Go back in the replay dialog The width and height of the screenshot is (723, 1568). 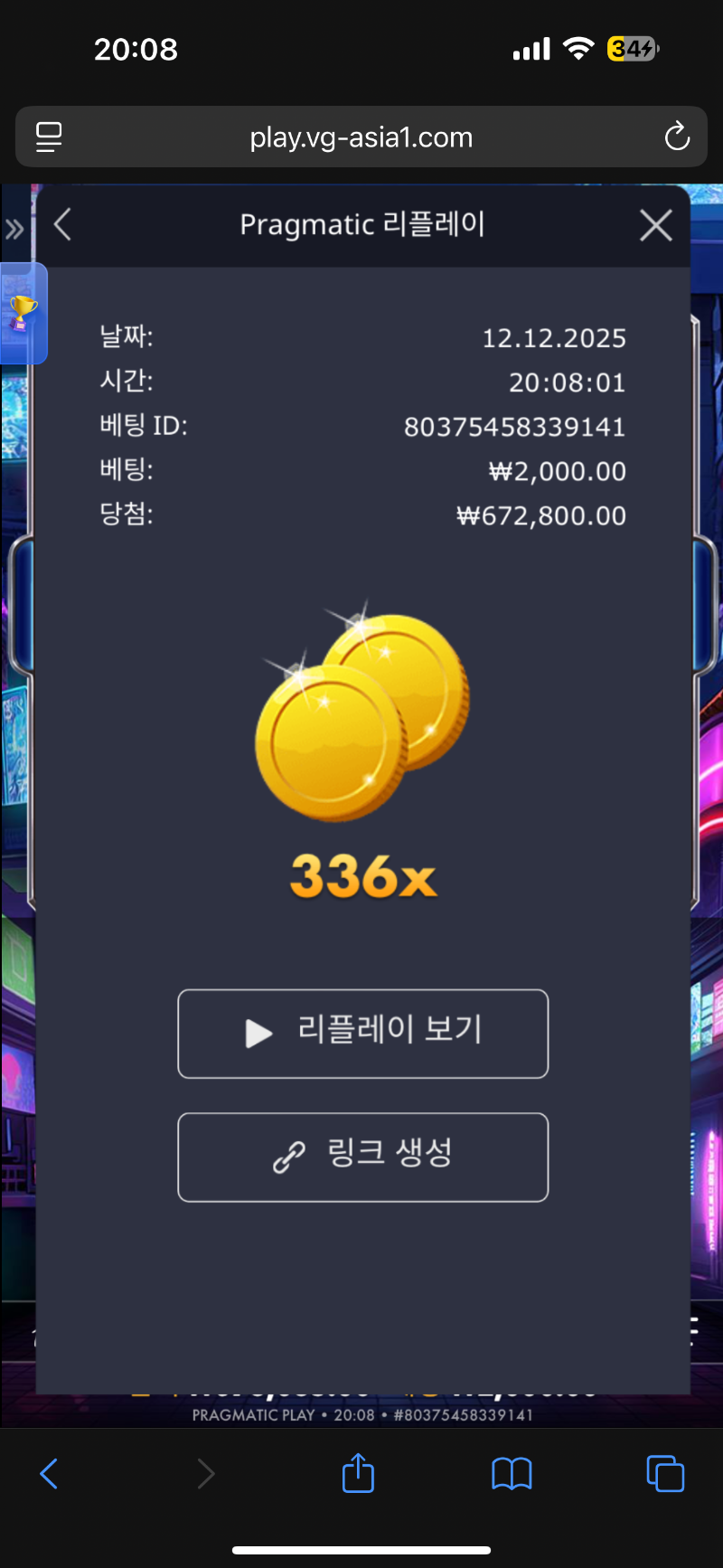coord(62,224)
